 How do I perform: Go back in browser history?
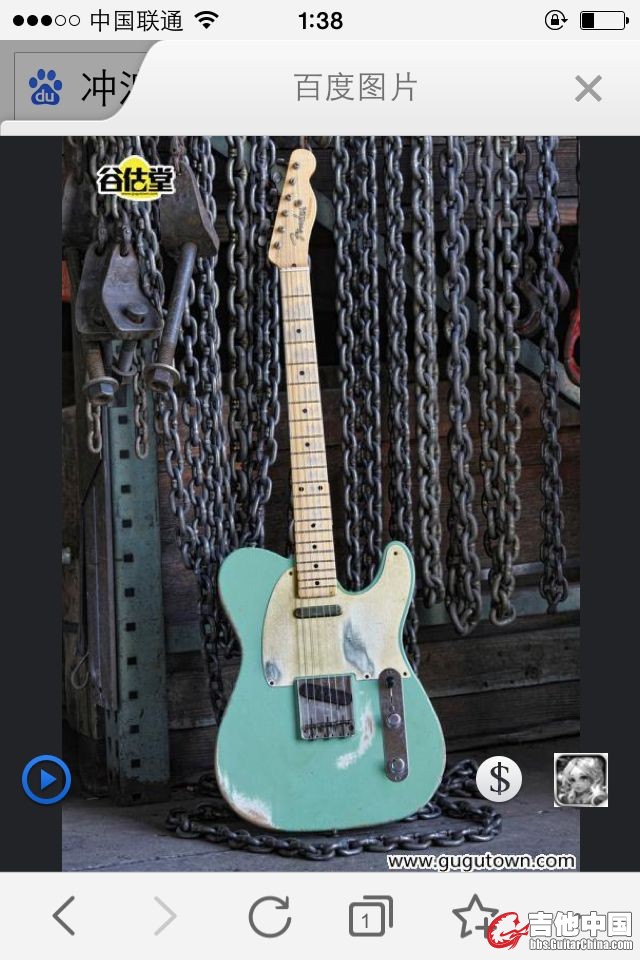tap(64, 916)
